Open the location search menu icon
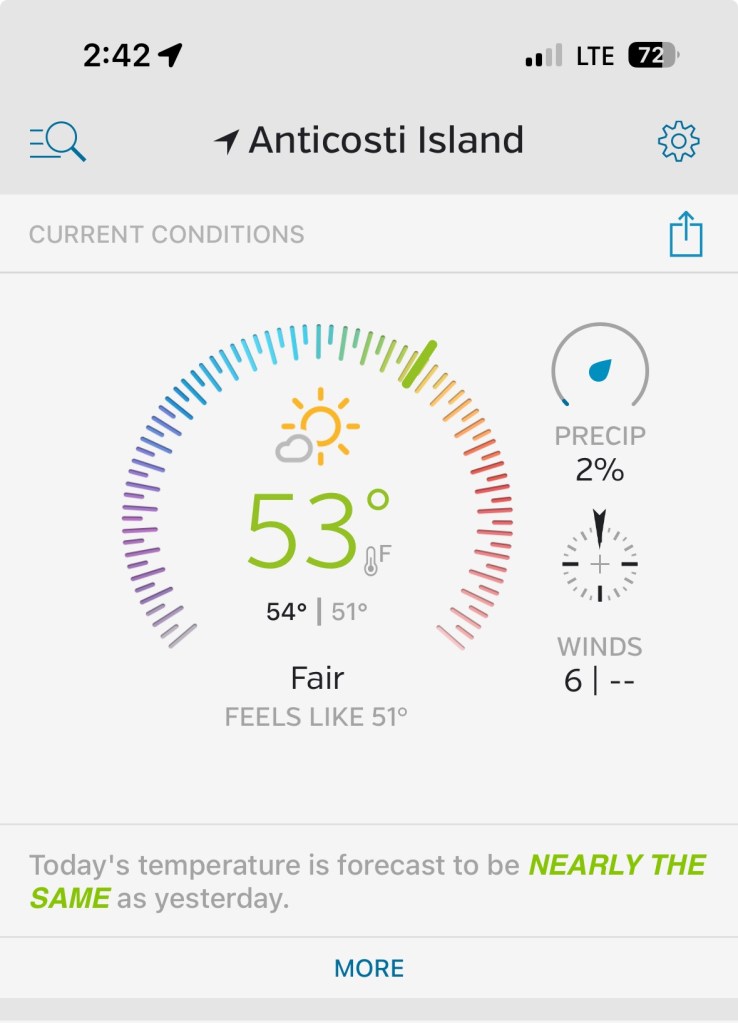The image size is (738, 1023). click(x=57, y=141)
